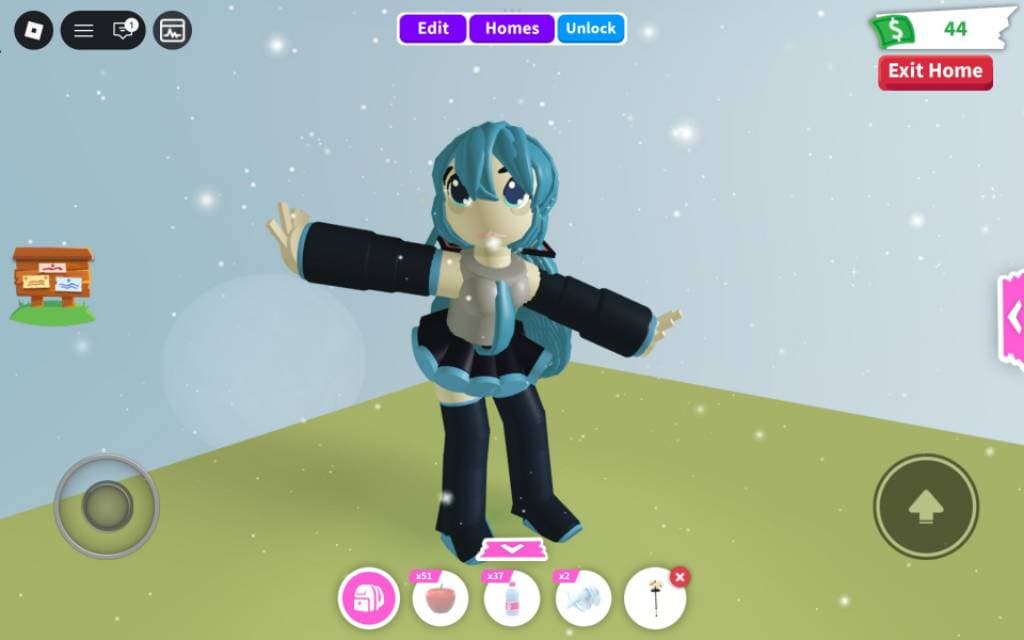This screenshot has height=640, width=1024.
Task: Open the pink backpack inventory
Action: coord(369,598)
